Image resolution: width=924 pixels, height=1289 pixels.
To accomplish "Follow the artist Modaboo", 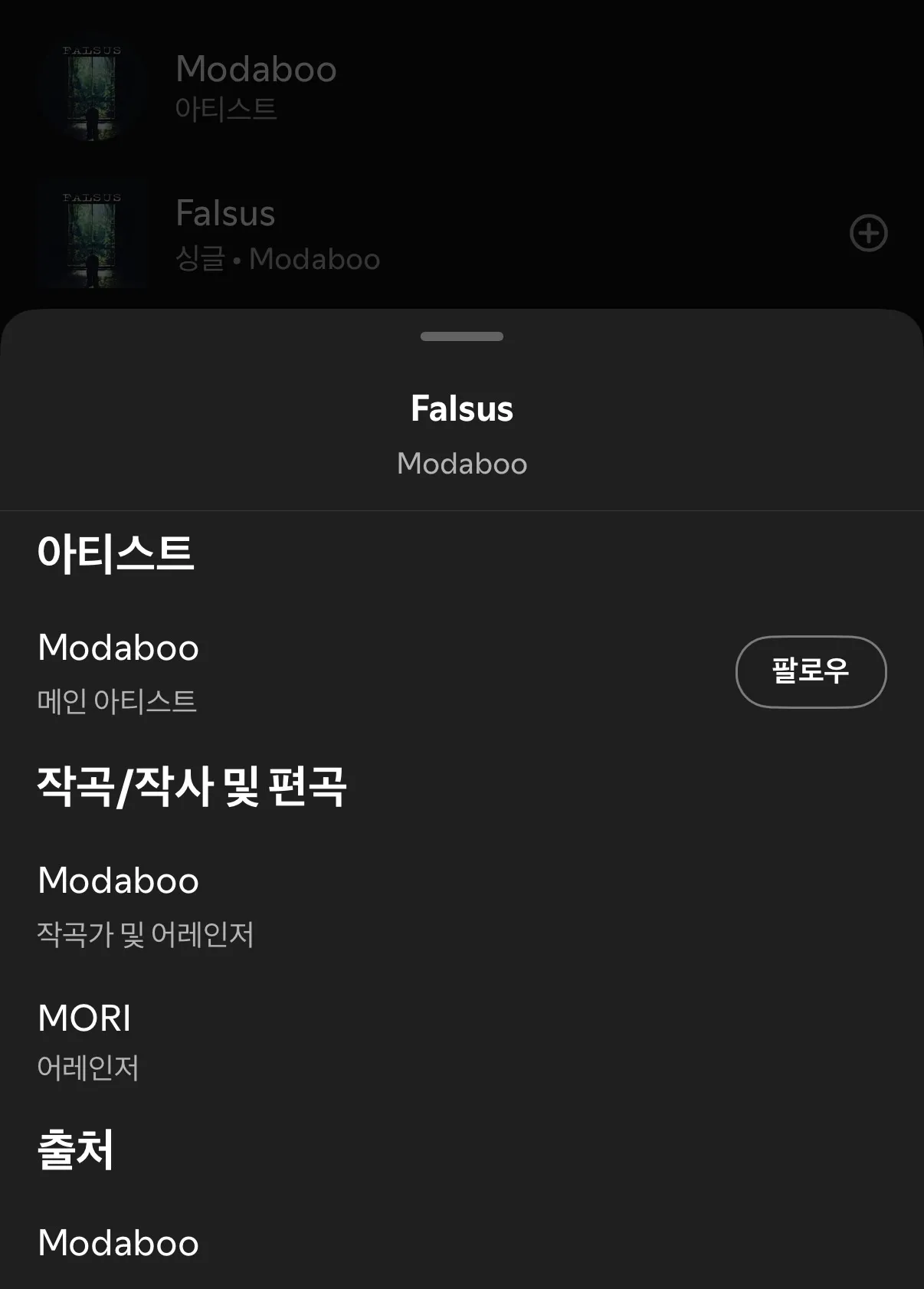I will [811, 672].
